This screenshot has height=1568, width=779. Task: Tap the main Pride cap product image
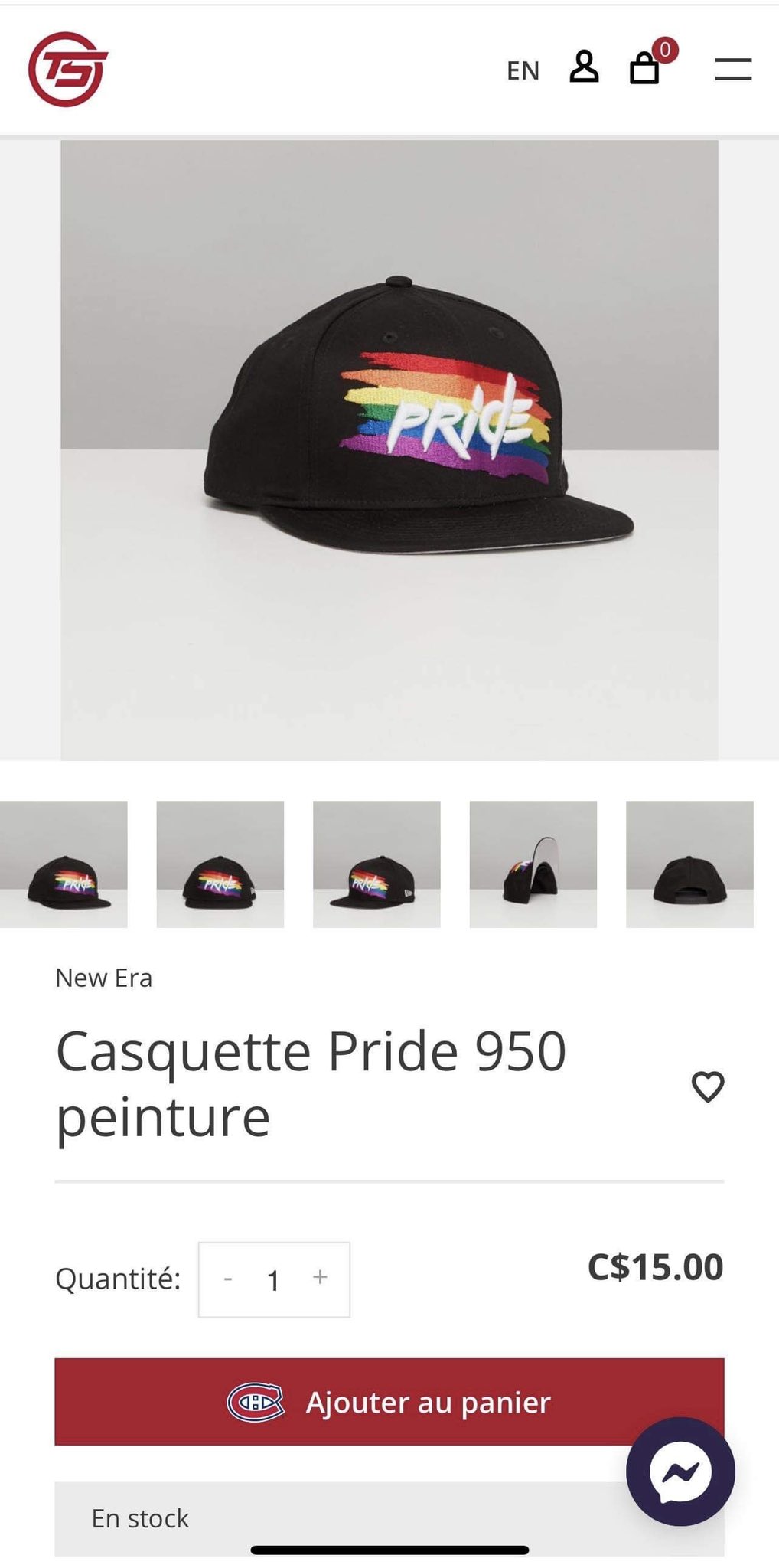click(x=389, y=449)
